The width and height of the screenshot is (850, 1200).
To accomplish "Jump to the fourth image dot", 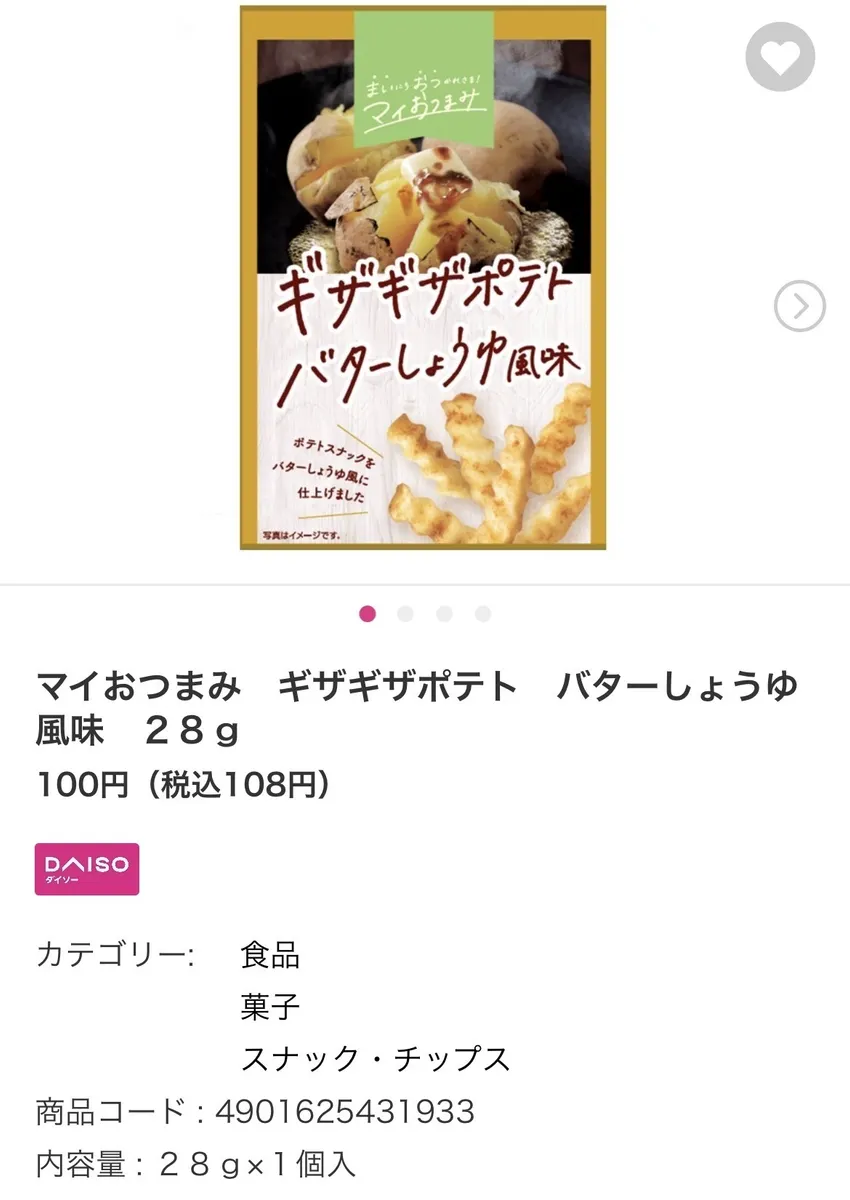I will pyautogui.click(x=483, y=614).
